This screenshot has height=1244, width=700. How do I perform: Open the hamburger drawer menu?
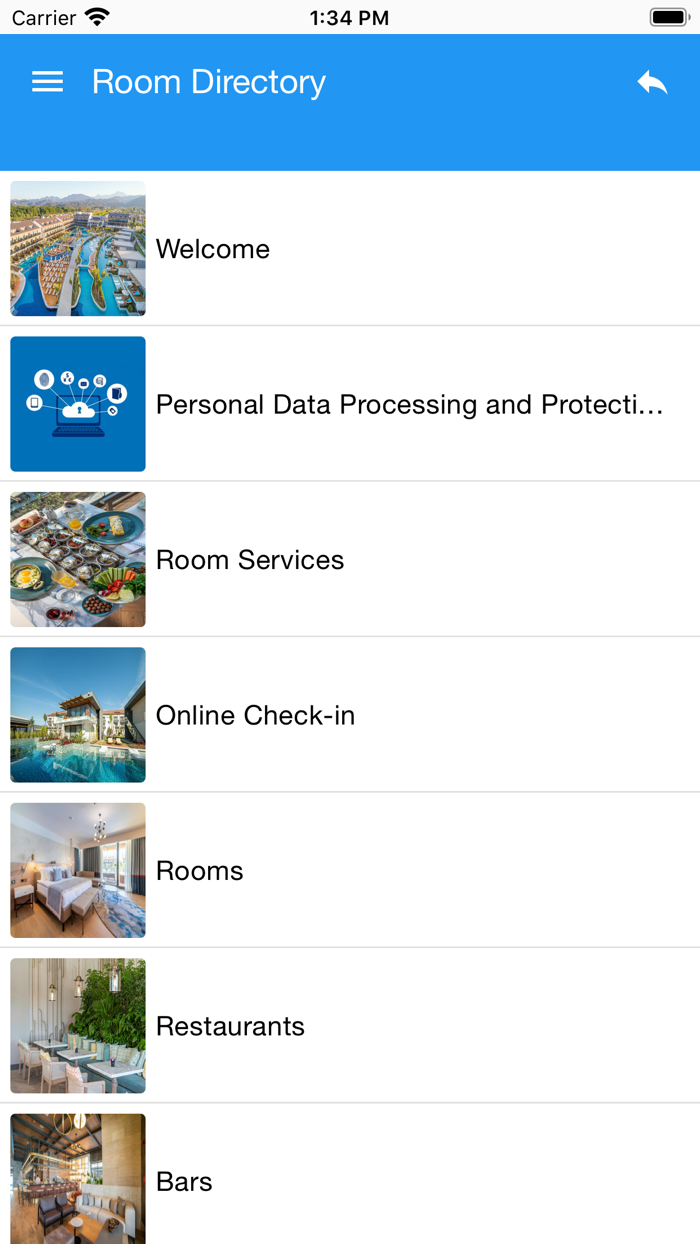tap(47, 82)
